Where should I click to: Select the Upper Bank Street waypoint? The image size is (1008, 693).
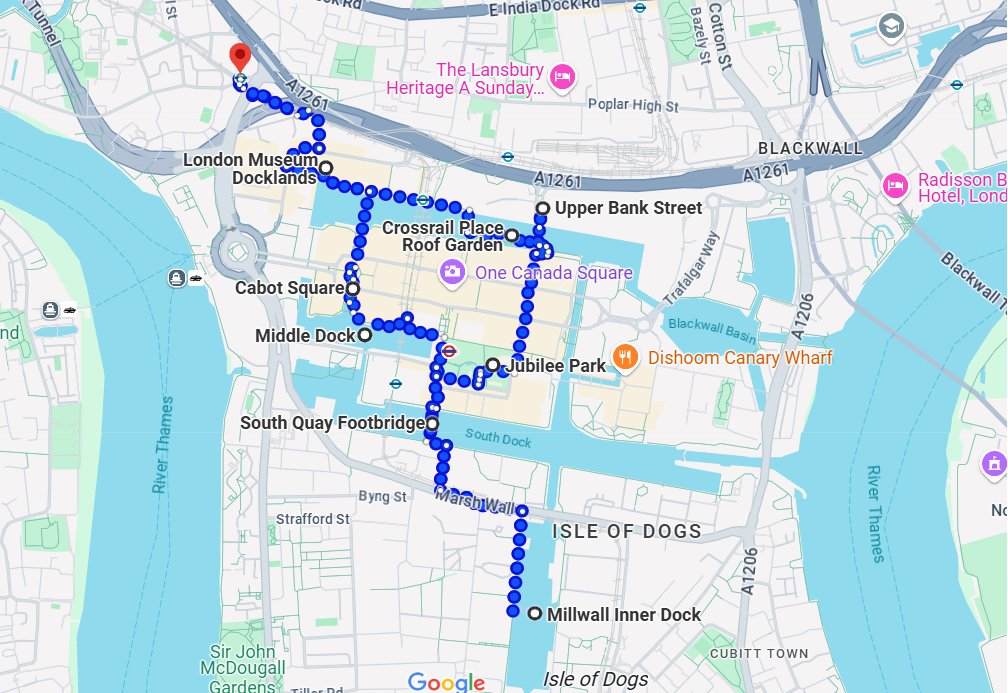pyautogui.click(x=543, y=208)
